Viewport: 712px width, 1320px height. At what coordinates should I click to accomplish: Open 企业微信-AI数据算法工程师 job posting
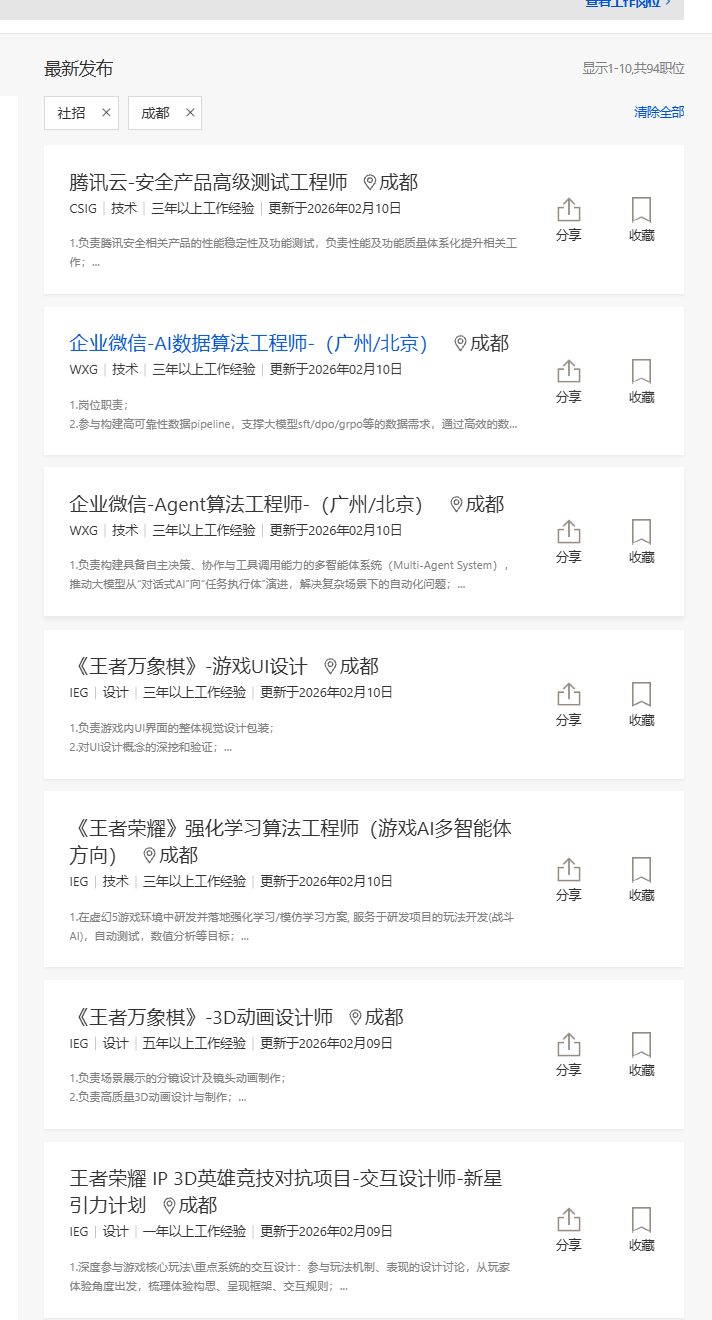point(248,343)
